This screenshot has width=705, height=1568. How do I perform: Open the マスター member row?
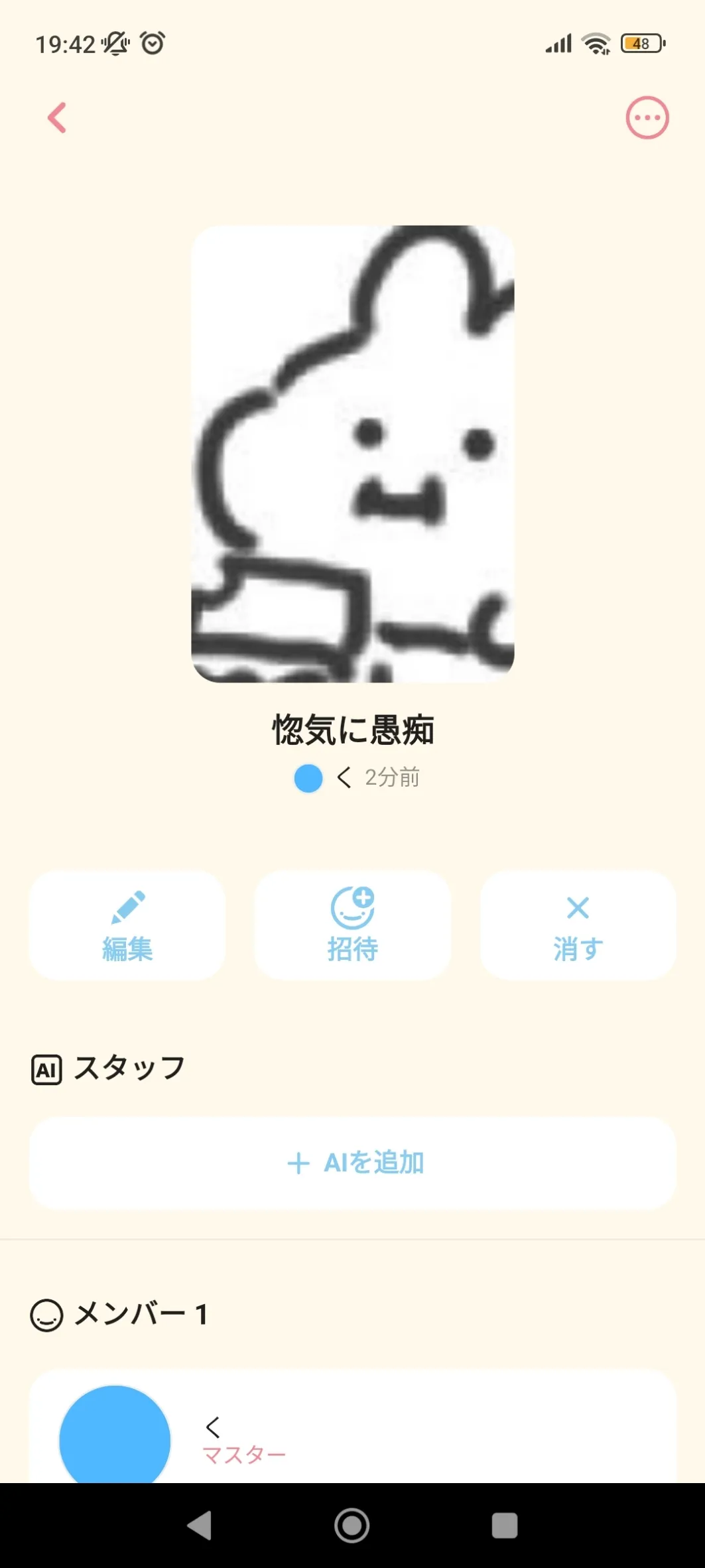[353, 1433]
